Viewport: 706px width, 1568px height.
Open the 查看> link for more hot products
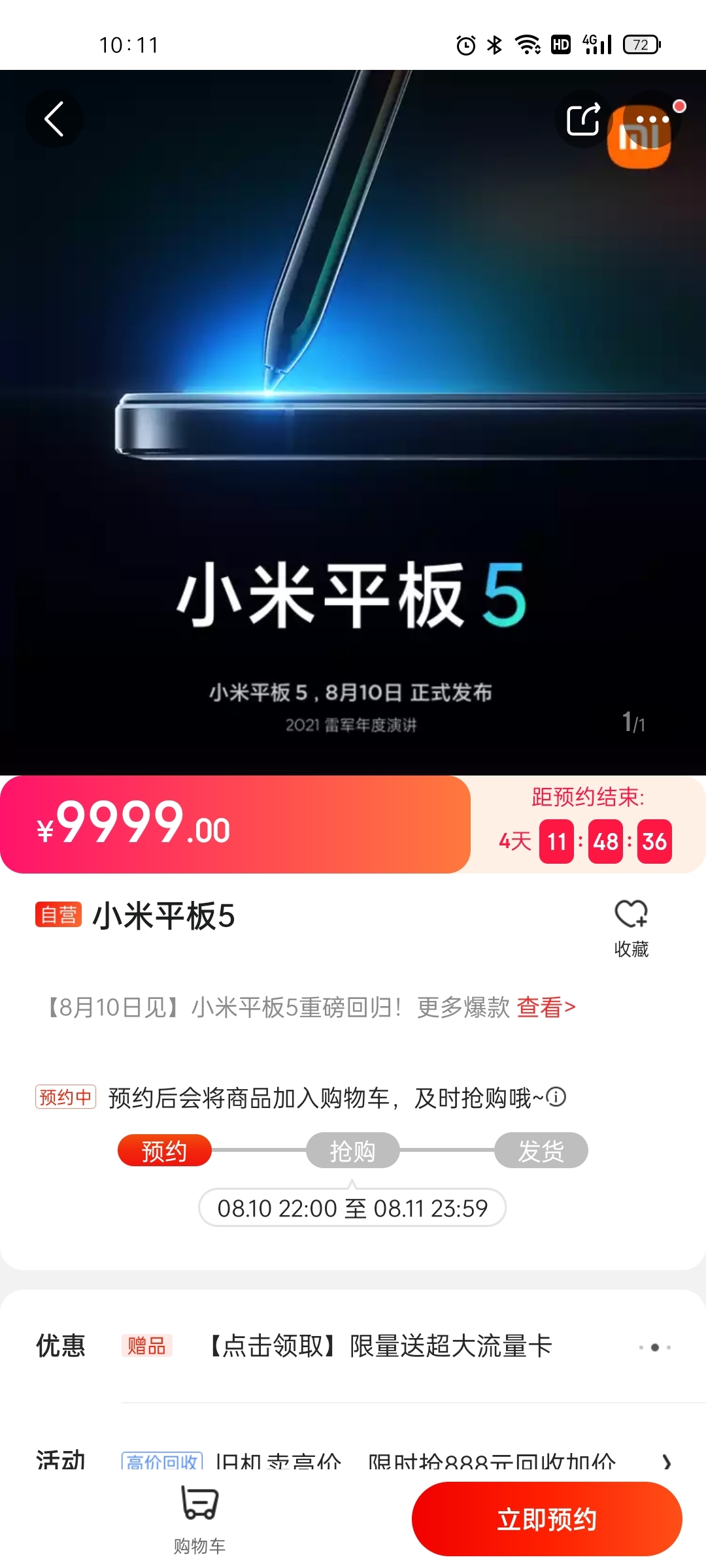coord(546,1007)
